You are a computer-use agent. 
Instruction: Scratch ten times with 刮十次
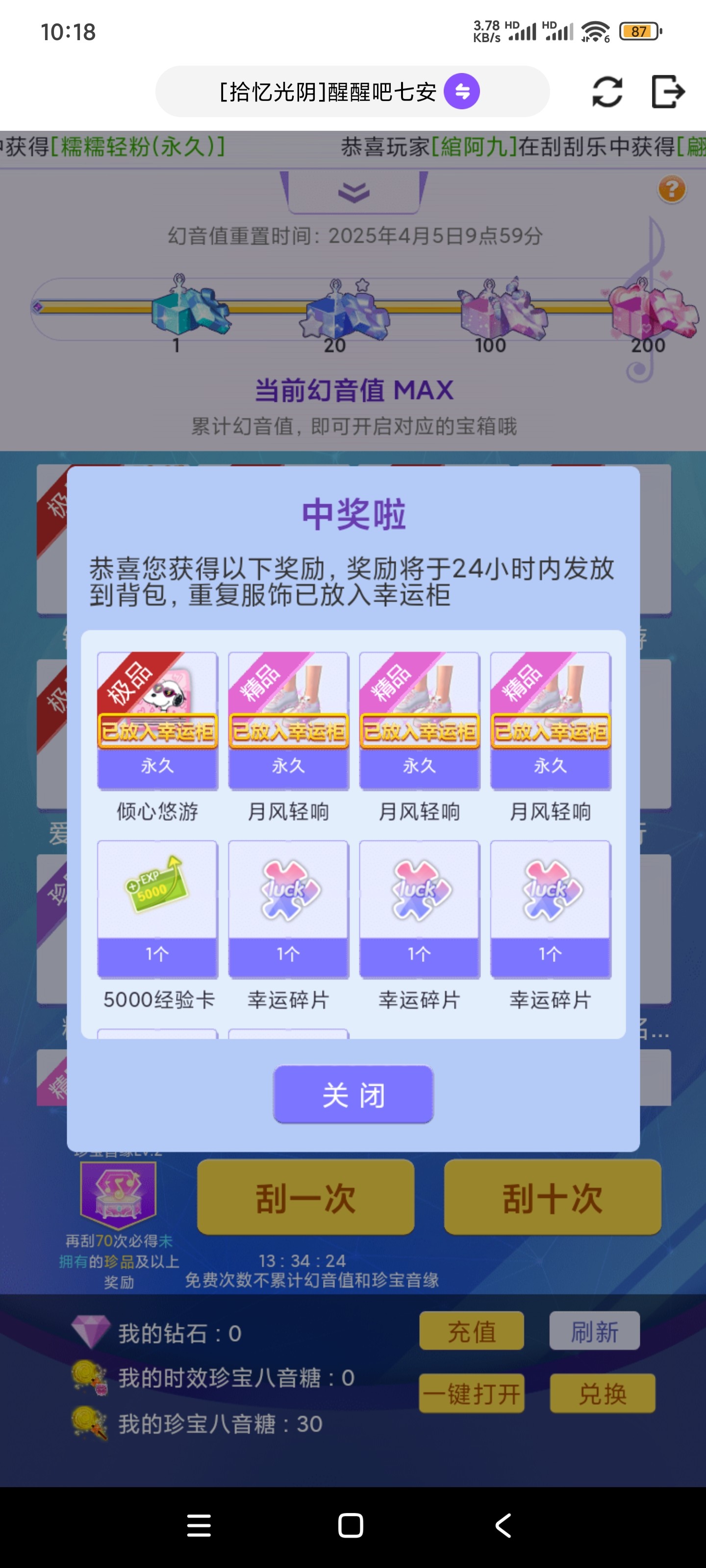pos(553,1197)
